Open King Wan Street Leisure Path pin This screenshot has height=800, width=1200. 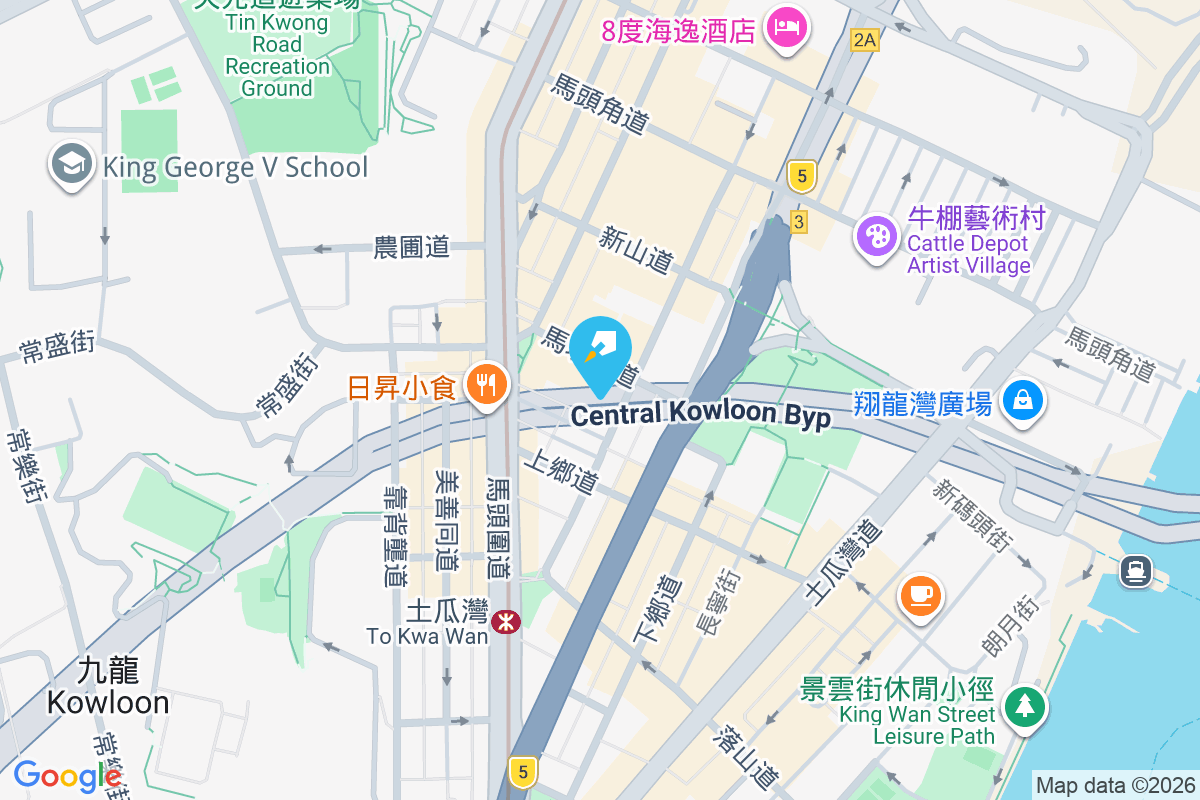click(x=1024, y=707)
